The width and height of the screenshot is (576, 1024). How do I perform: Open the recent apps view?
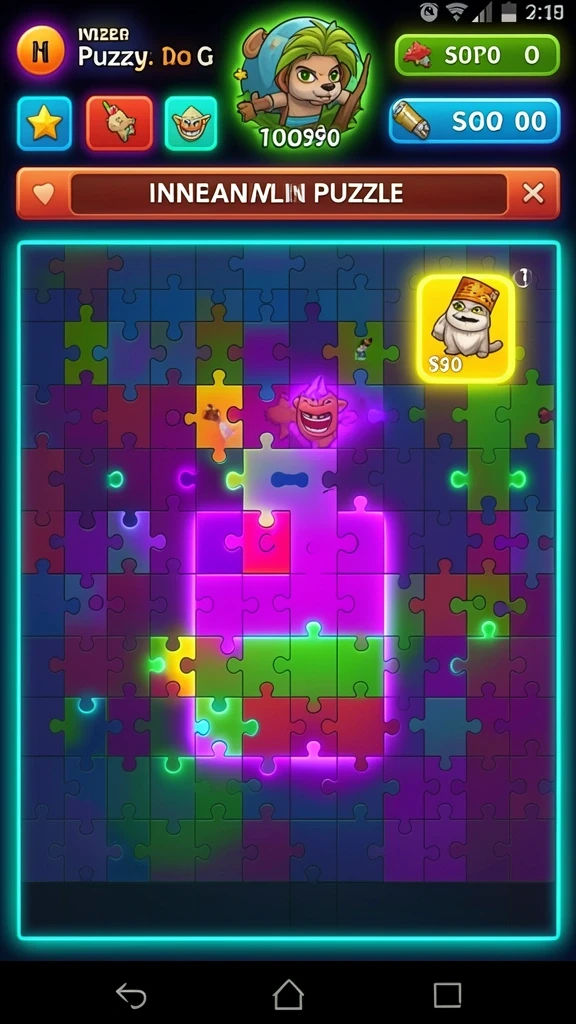(447, 995)
